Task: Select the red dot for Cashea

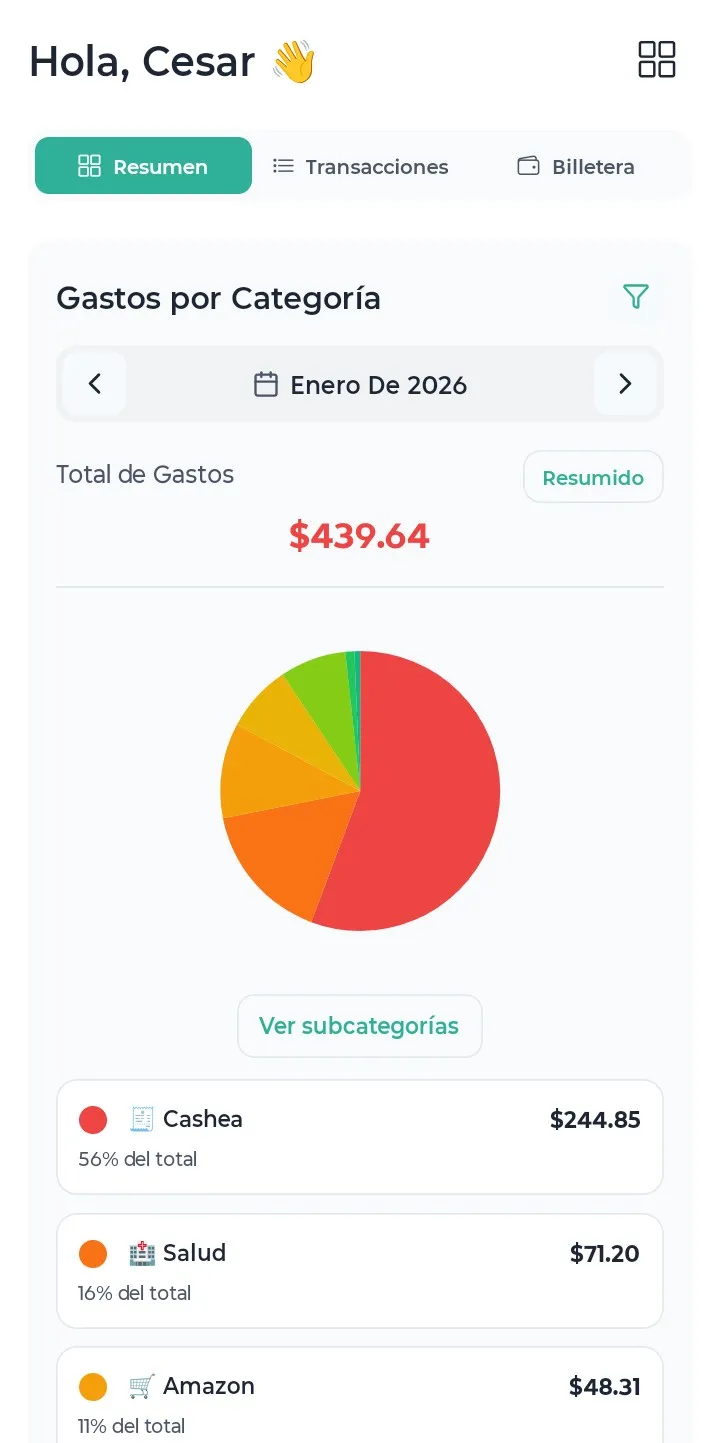Action: [x=92, y=1119]
